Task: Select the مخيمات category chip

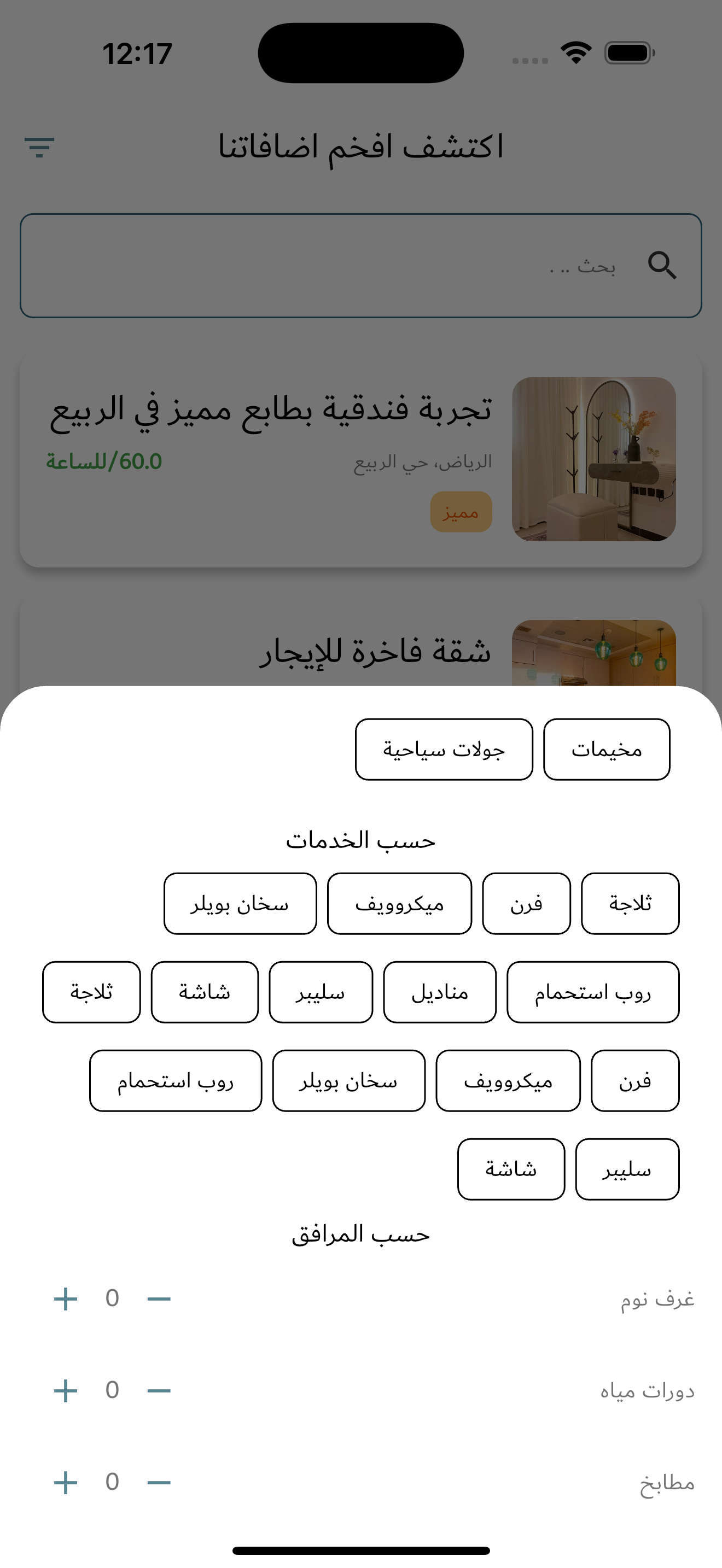Action: [607, 750]
